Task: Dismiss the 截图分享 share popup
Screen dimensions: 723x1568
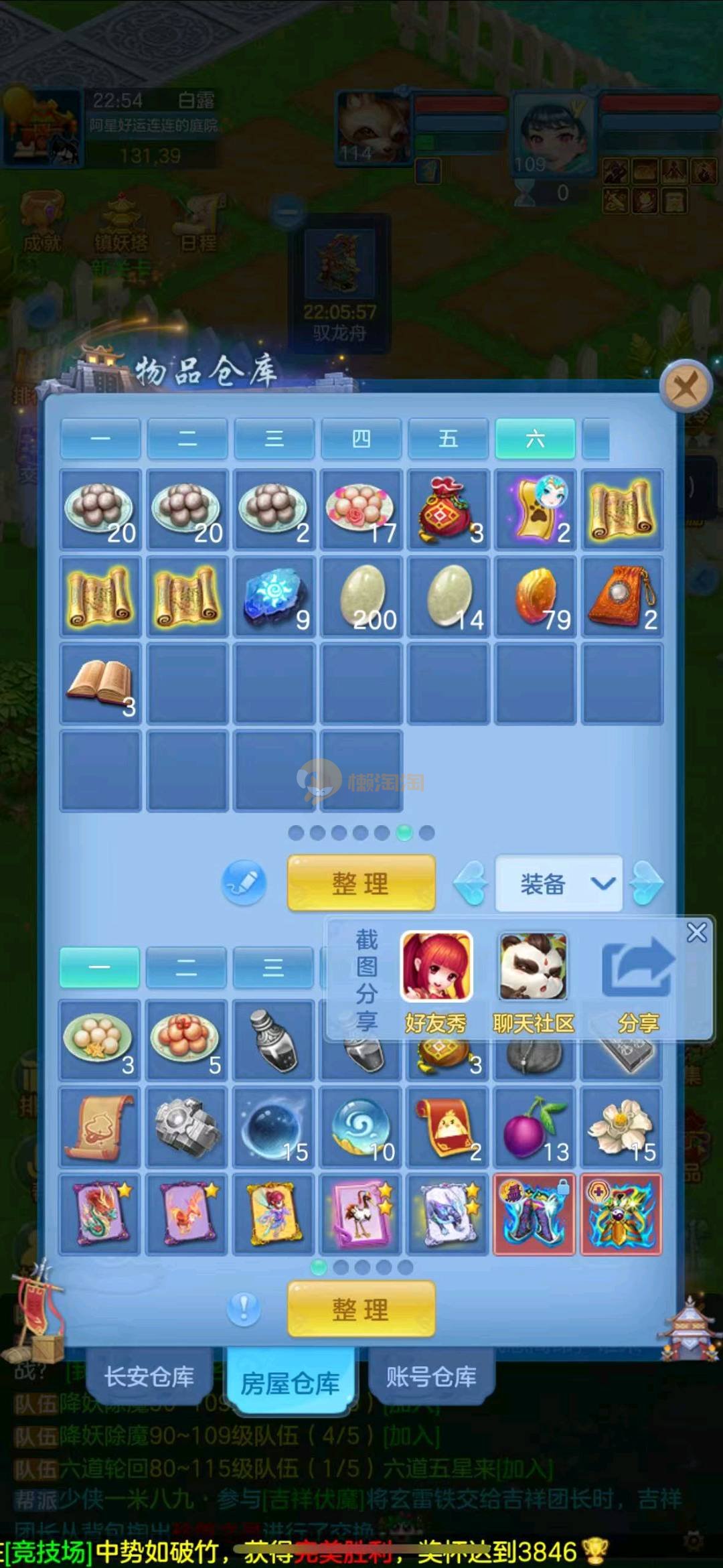Action: [696, 932]
